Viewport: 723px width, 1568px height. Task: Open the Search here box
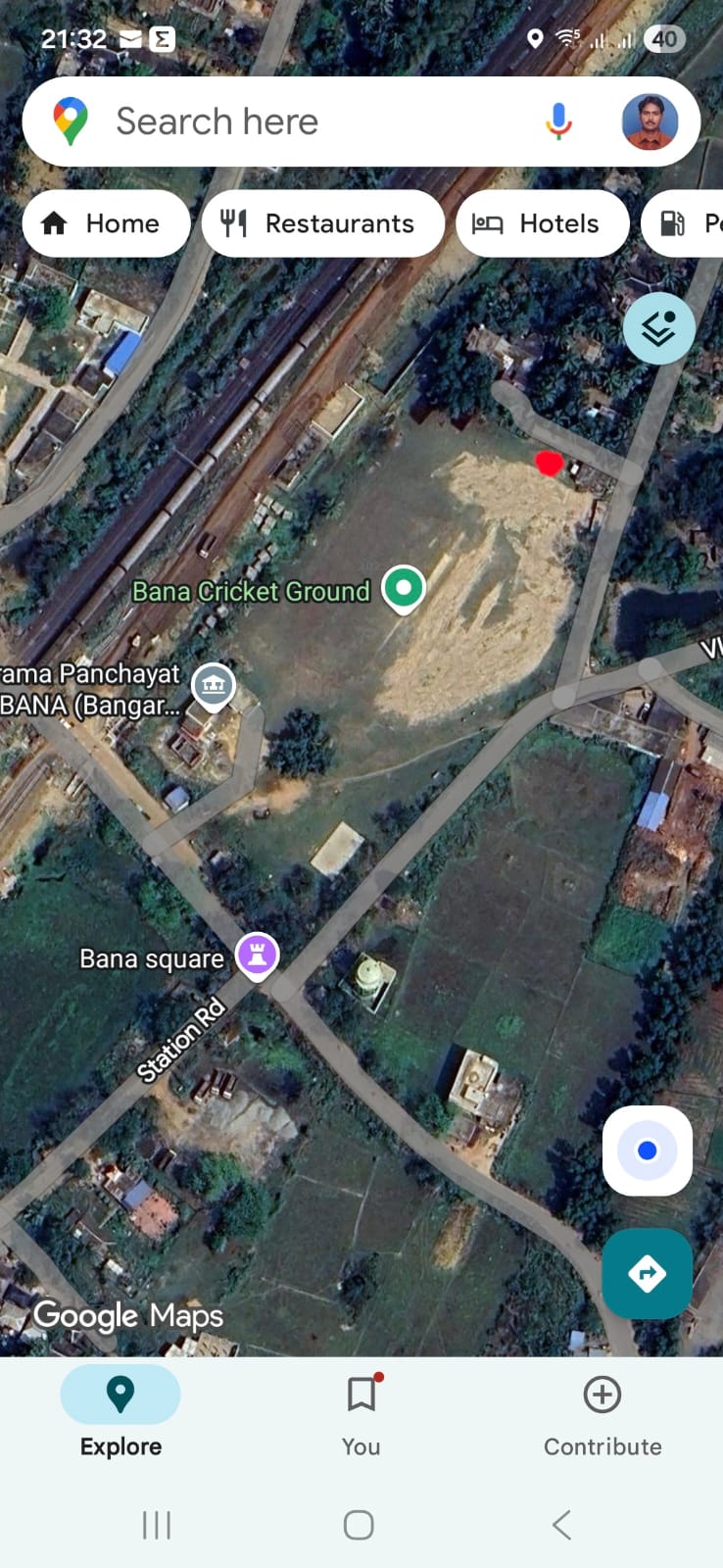pyautogui.click(x=294, y=122)
